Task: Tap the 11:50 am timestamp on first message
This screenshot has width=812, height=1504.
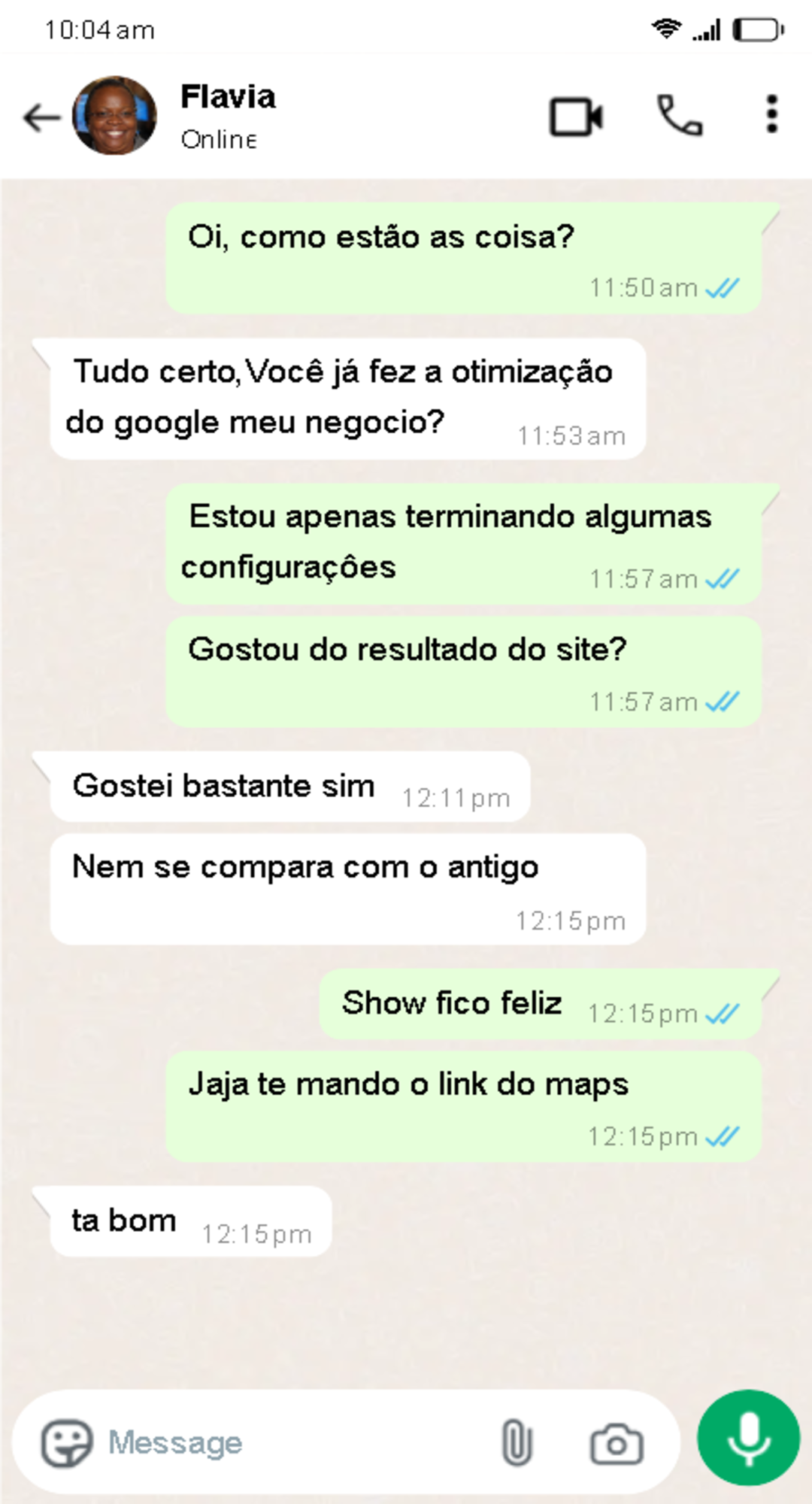Action: point(643,286)
